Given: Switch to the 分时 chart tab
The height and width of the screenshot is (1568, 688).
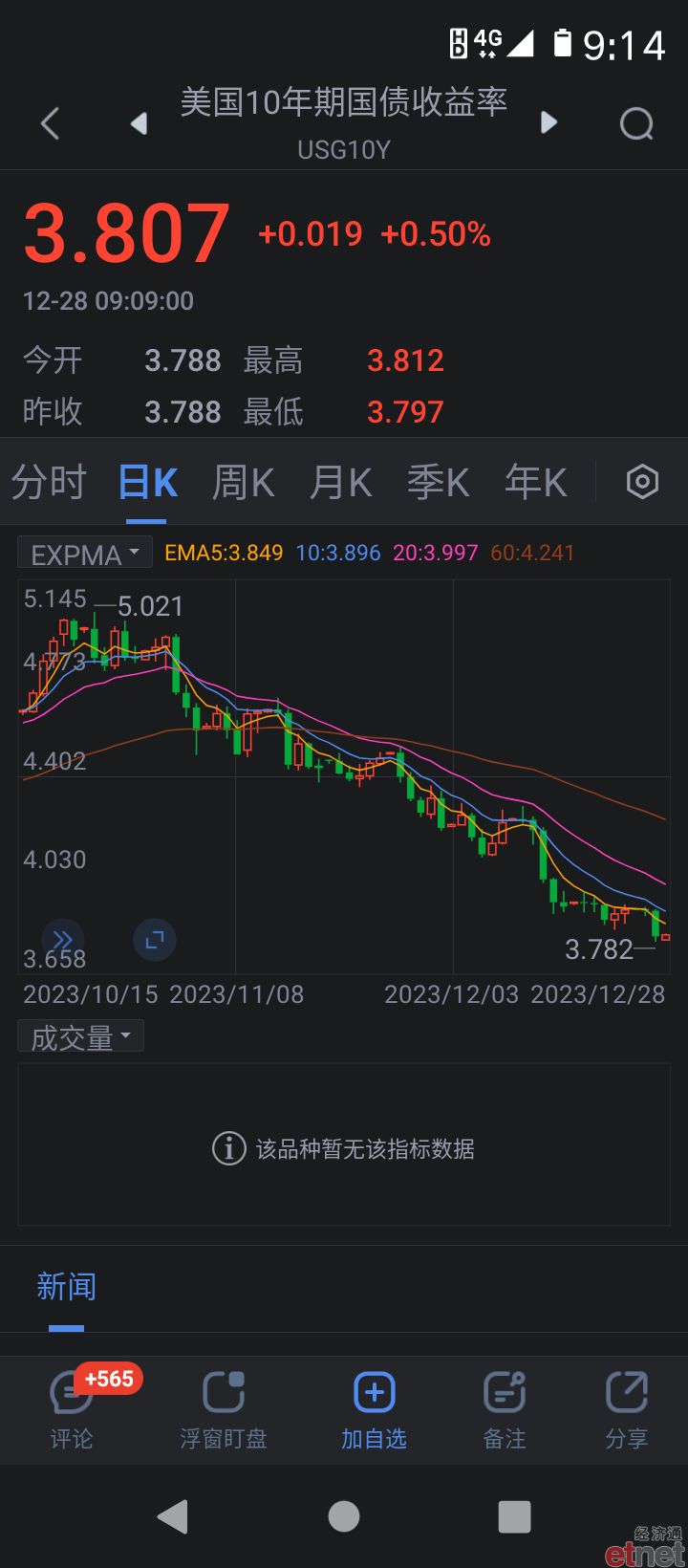Looking at the screenshot, I should tap(49, 482).
